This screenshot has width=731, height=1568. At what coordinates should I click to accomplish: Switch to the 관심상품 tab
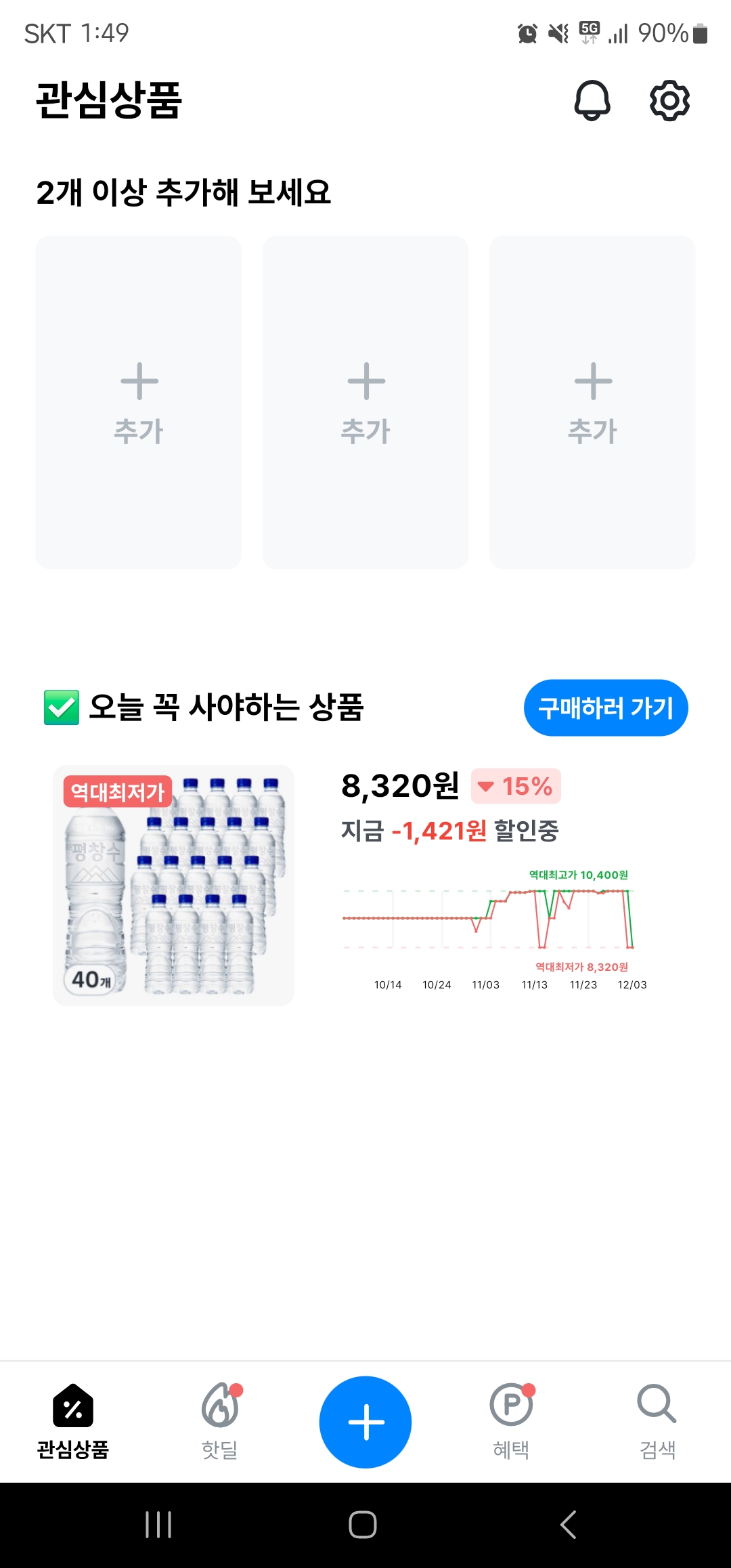[72, 1422]
